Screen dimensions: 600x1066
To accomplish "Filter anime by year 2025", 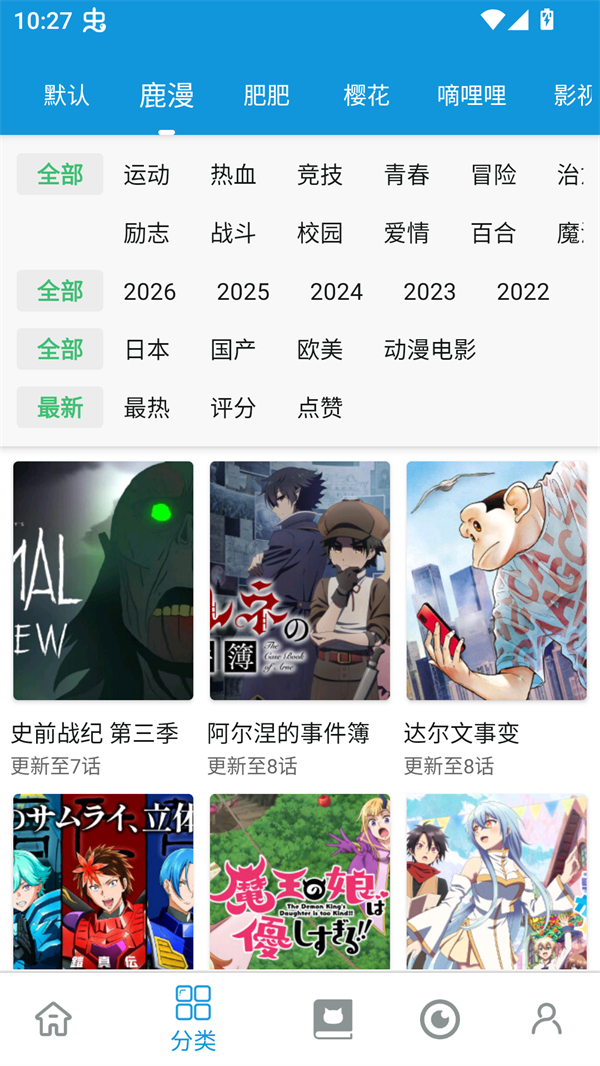I will (x=243, y=291).
